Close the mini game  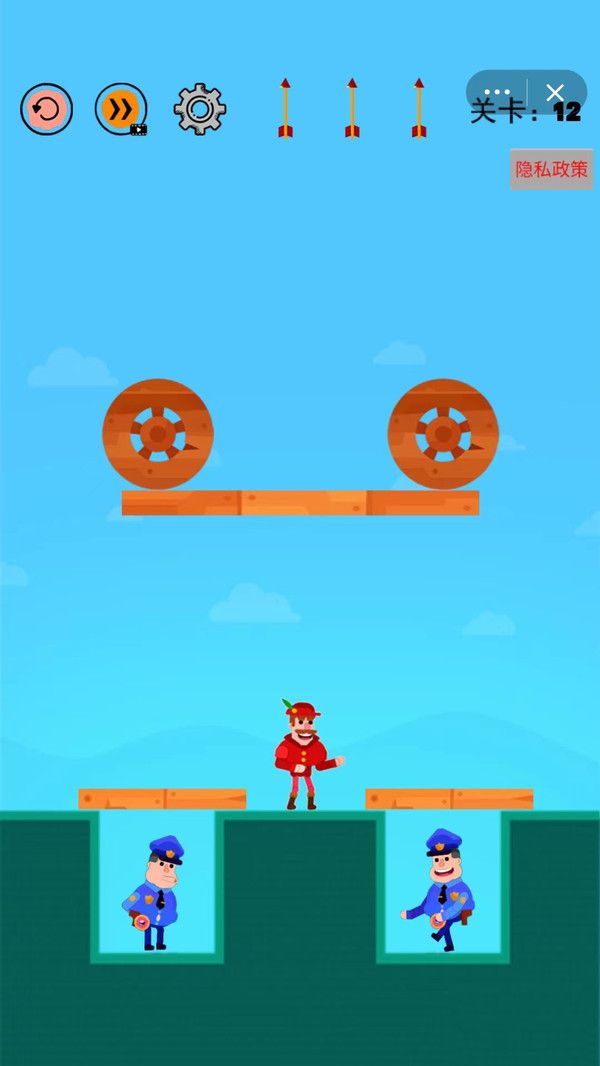coord(555,93)
